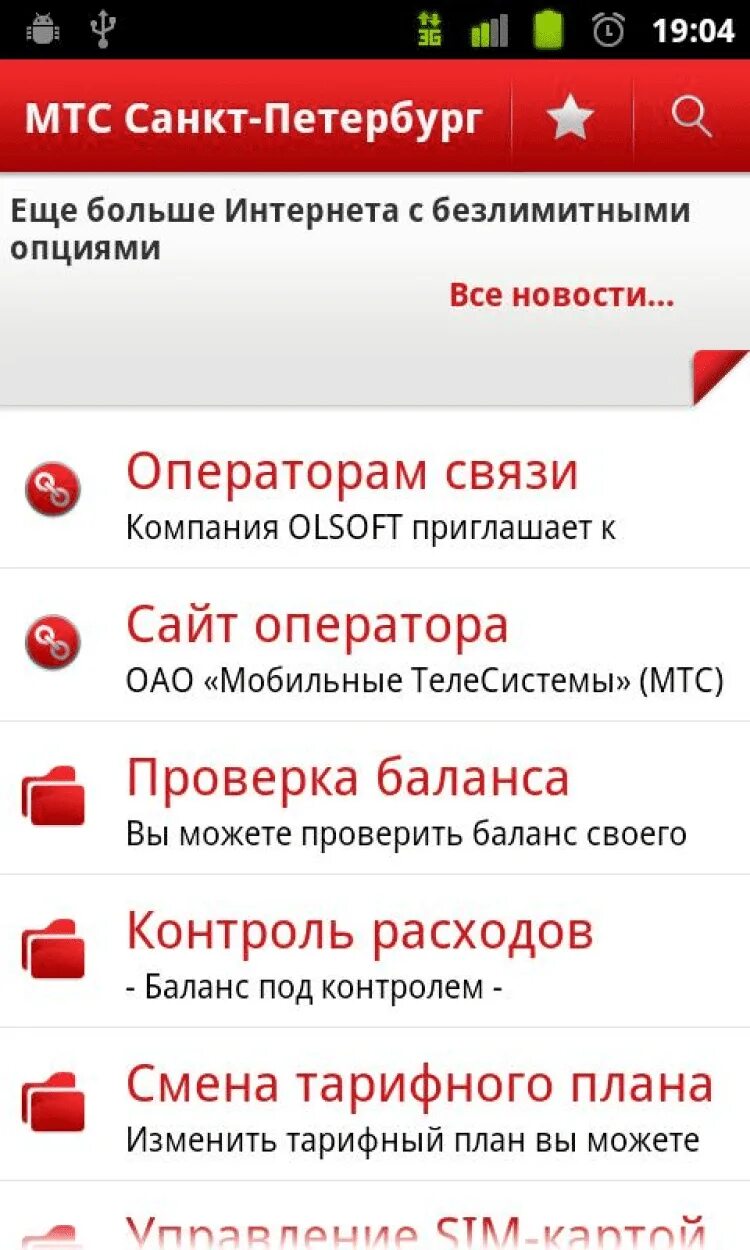Open "Сайт оператора" link row
Viewport: 750px width, 1250px height.
coord(374,645)
